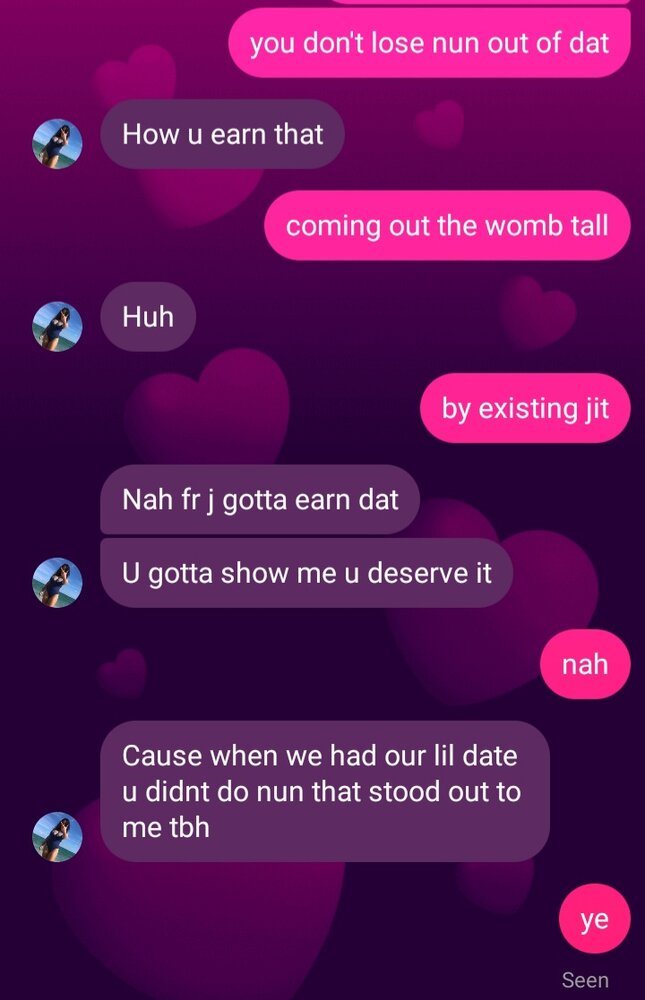Open sender's avatar beside "How u earn that"
The width and height of the screenshot is (645, 1000).
[x=57, y=144]
